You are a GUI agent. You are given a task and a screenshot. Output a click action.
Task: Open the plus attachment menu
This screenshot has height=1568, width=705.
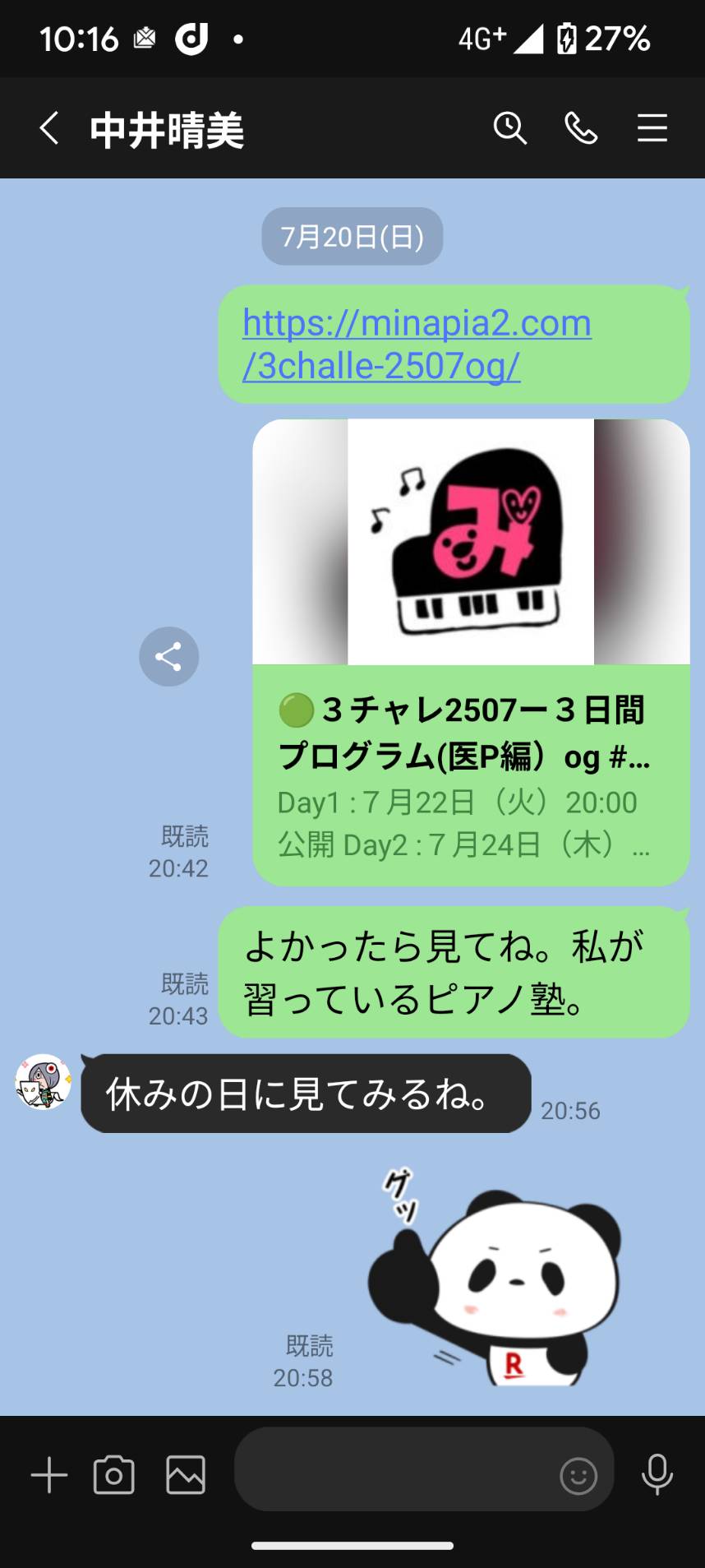click(x=49, y=1474)
